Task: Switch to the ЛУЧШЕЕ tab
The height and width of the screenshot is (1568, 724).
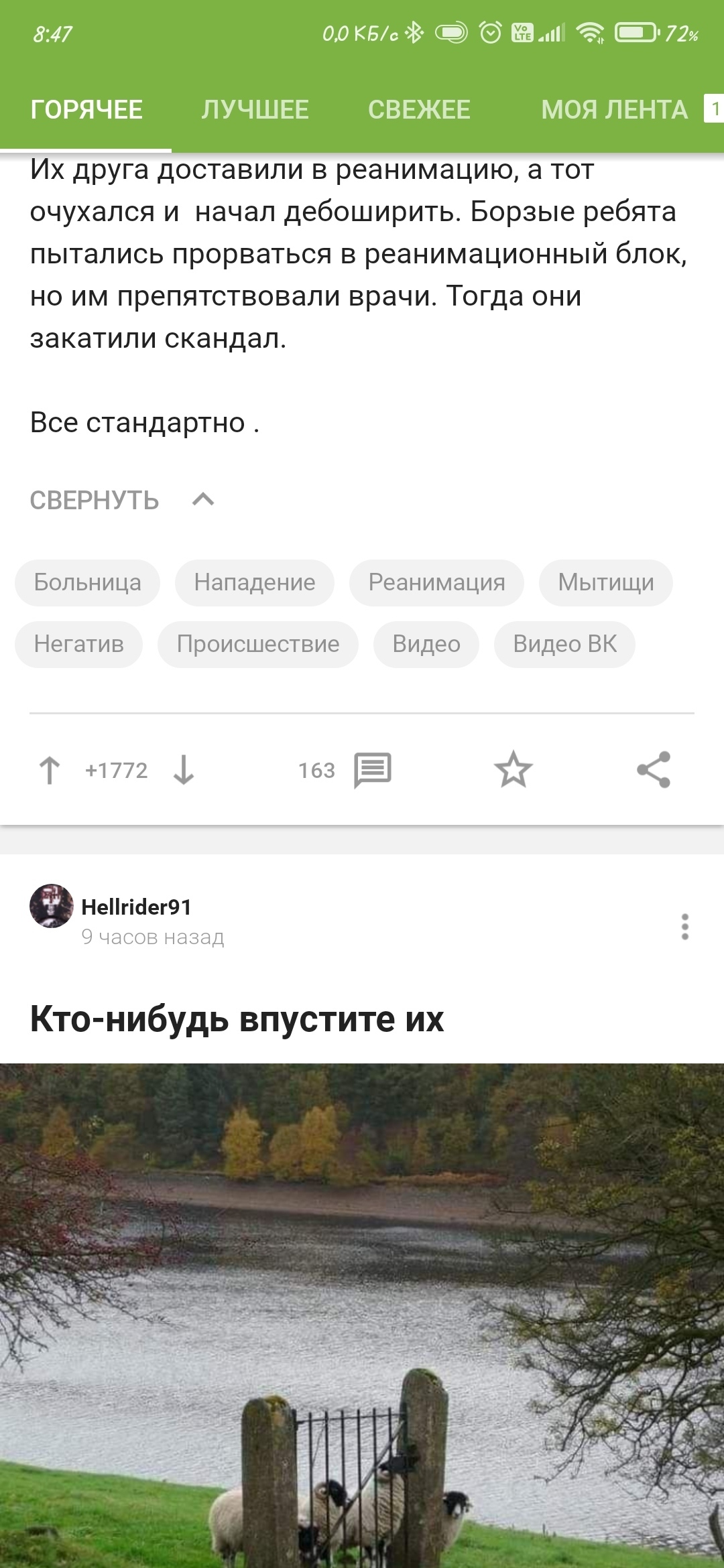Action: click(x=255, y=110)
